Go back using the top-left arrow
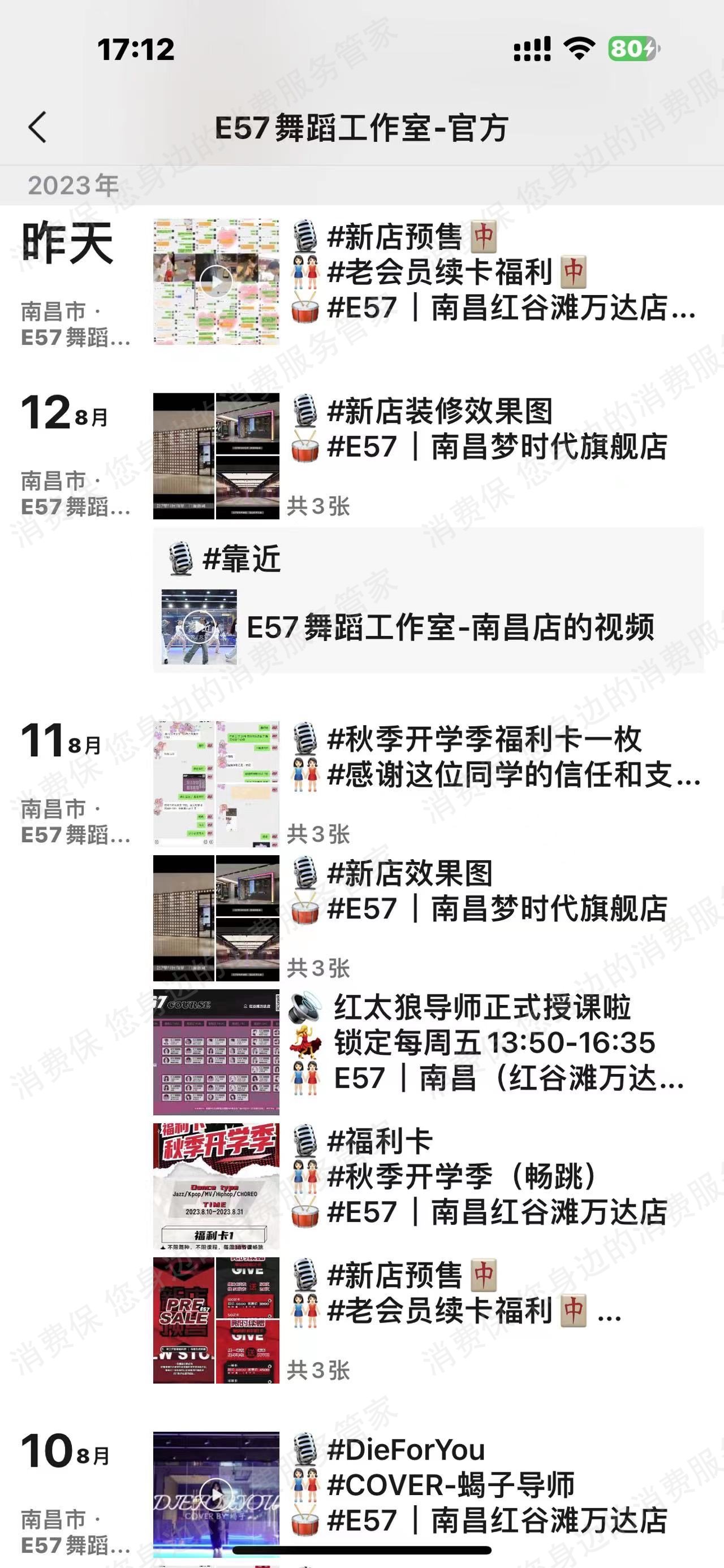 [38, 128]
